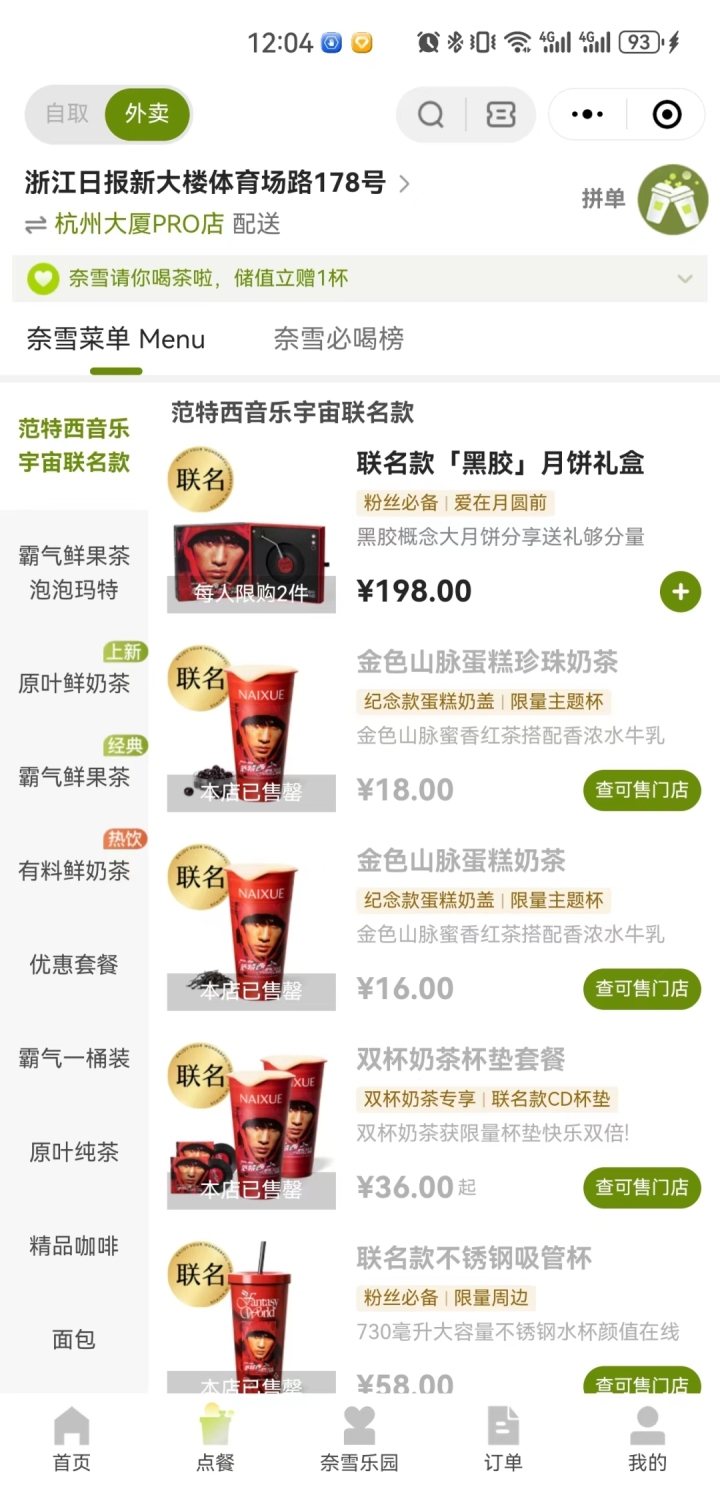The image size is (720, 1485).
Task: Add 联名款「黑胶」月饼礼盒 to cart
Action: point(680,592)
